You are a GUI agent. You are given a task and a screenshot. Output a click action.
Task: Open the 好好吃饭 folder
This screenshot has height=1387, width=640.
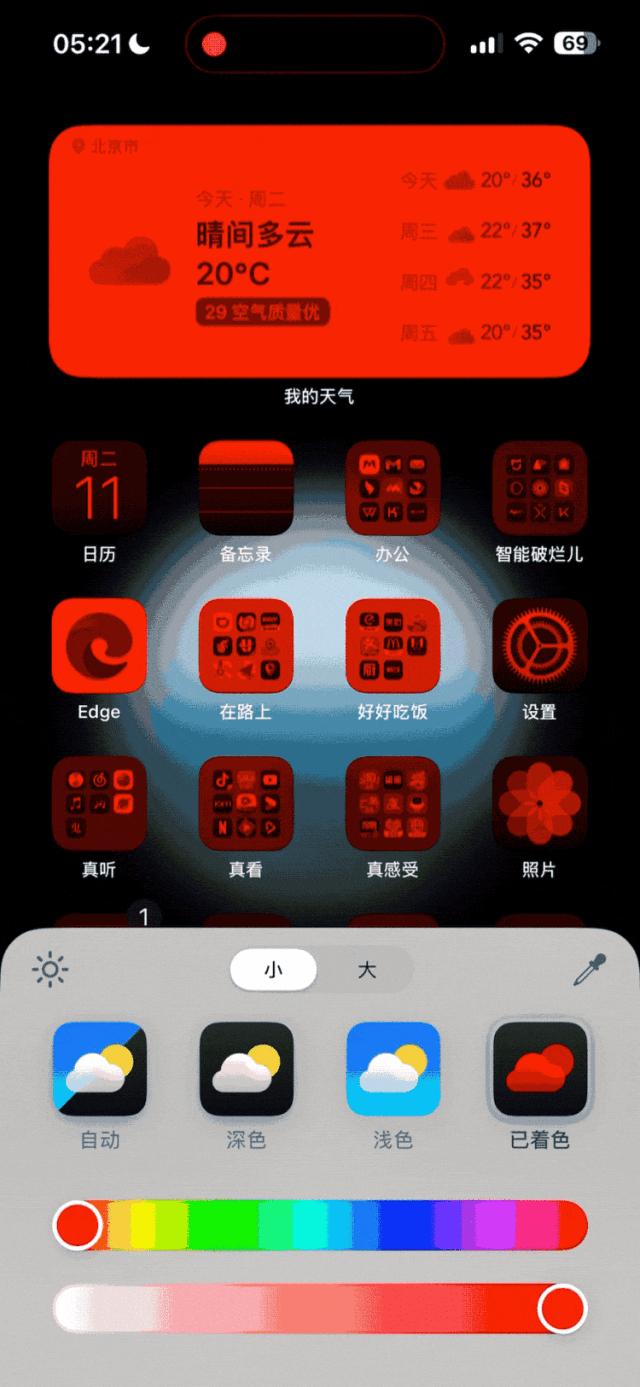click(x=393, y=646)
